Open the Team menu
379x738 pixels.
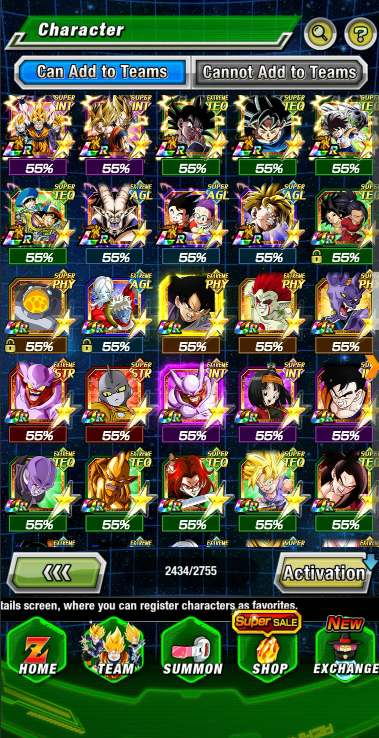[x=112, y=650]
